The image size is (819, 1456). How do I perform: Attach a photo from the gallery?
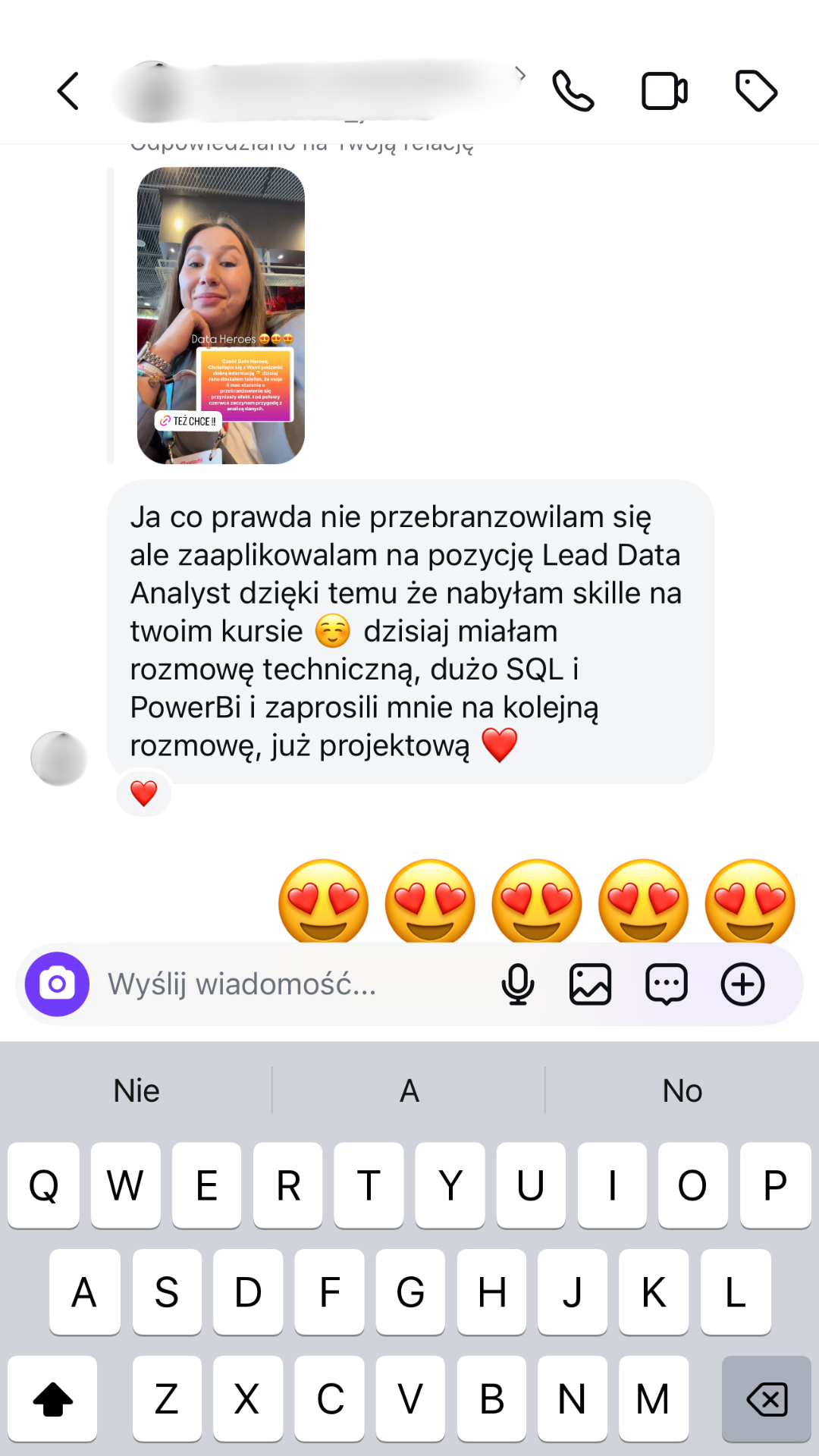pyautogui.click(x=590, y=984)
